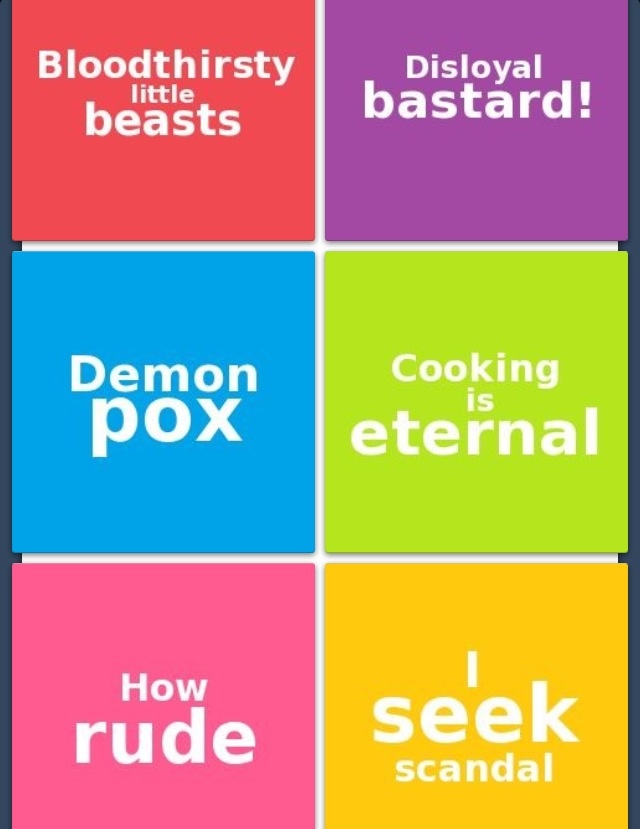Select the I seek scandal tile
Viewport: 640px width, 829px height.
pyautogui.click(x=476, y=700)
